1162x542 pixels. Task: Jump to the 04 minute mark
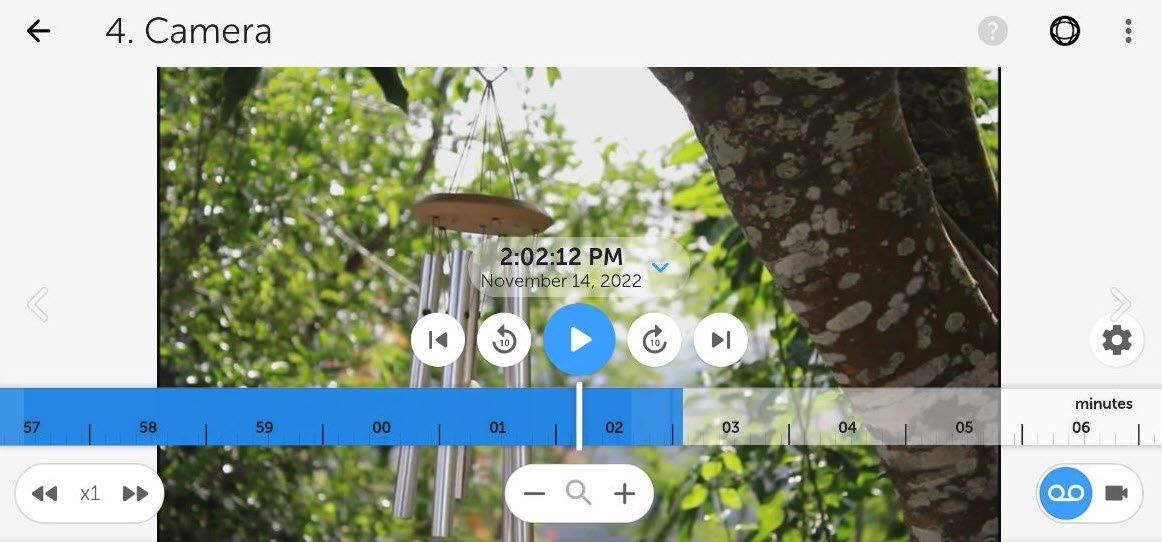coord(847,428)
